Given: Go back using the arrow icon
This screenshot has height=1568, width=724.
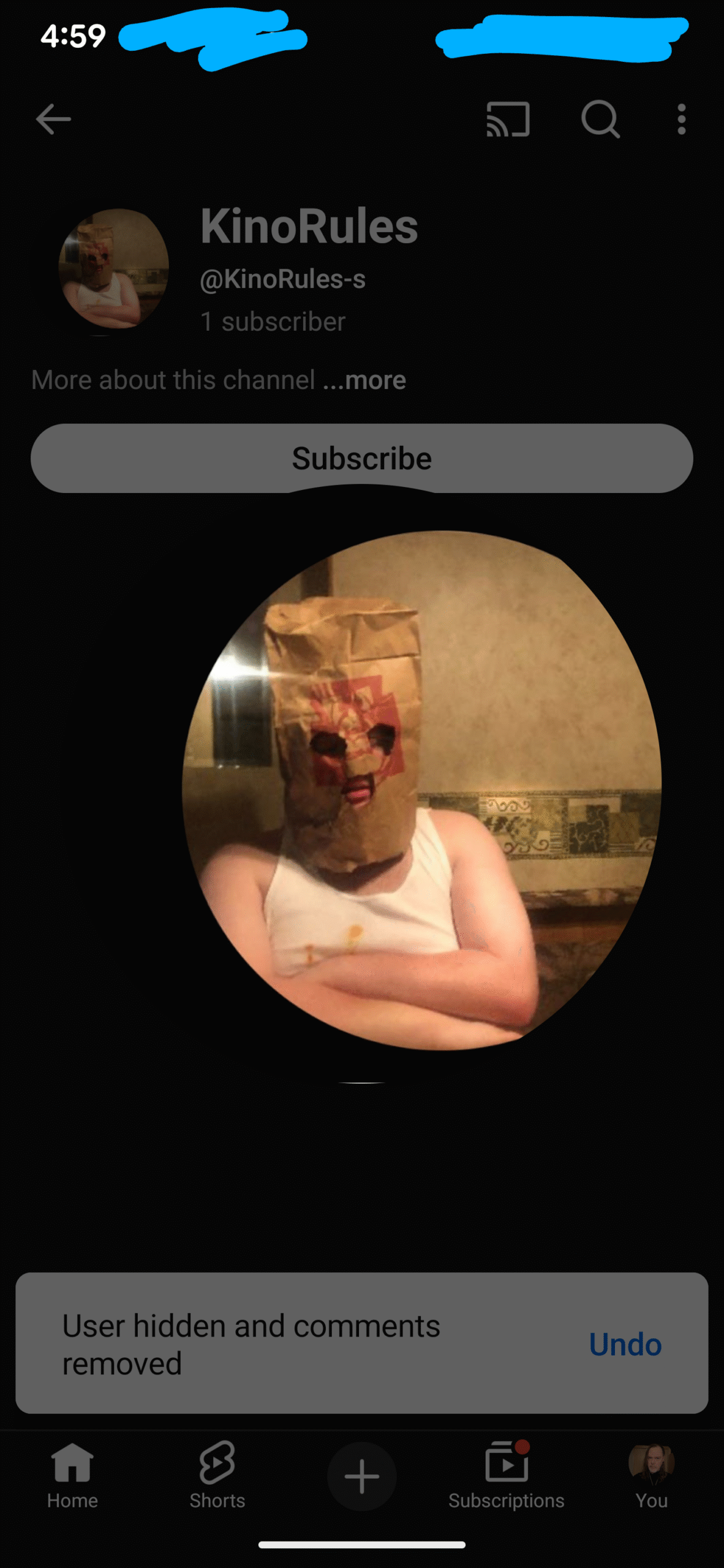Looking at the screenshot, I should click(53, 119).
